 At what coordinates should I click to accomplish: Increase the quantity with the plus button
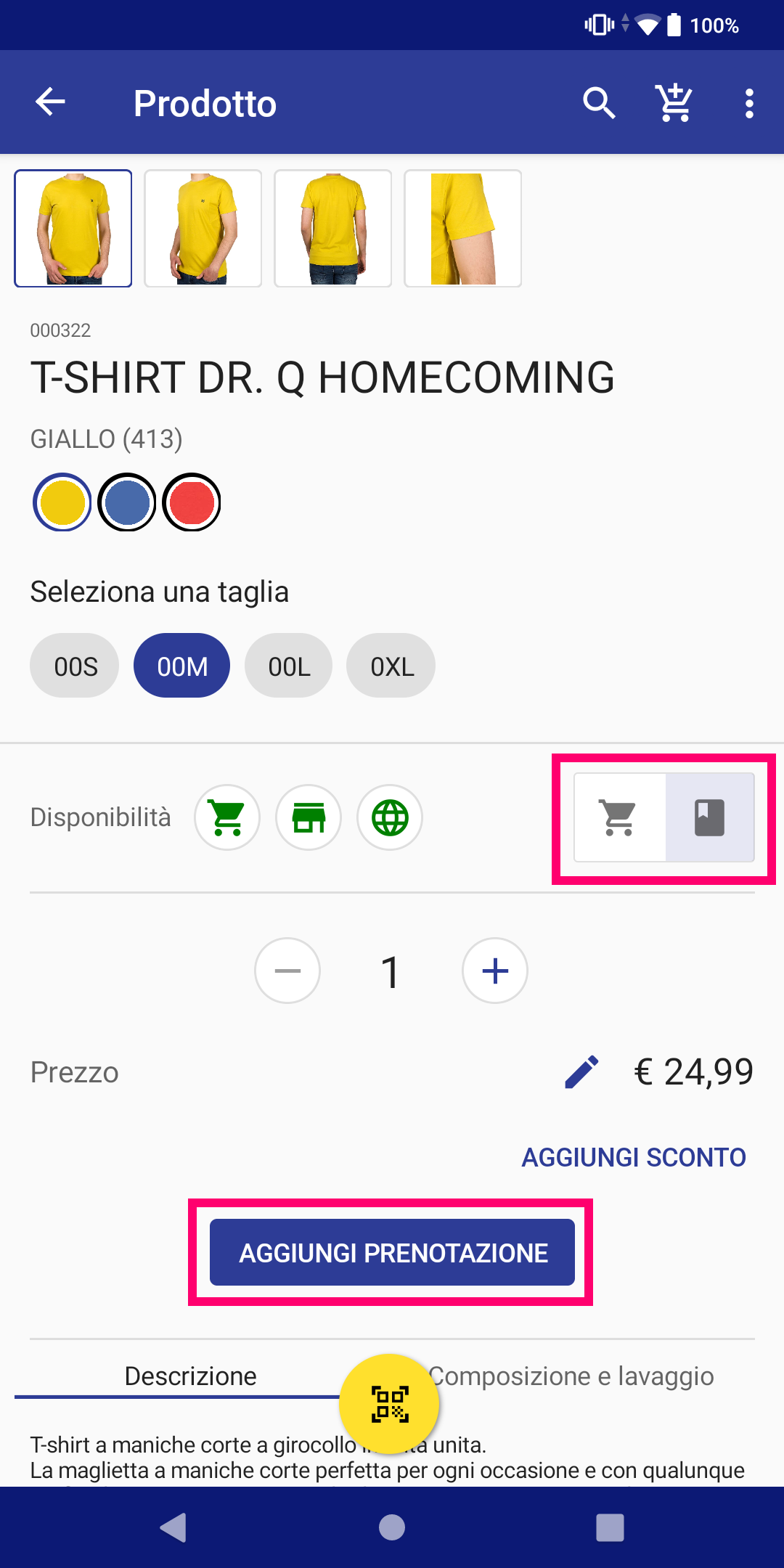pos(495,971)
